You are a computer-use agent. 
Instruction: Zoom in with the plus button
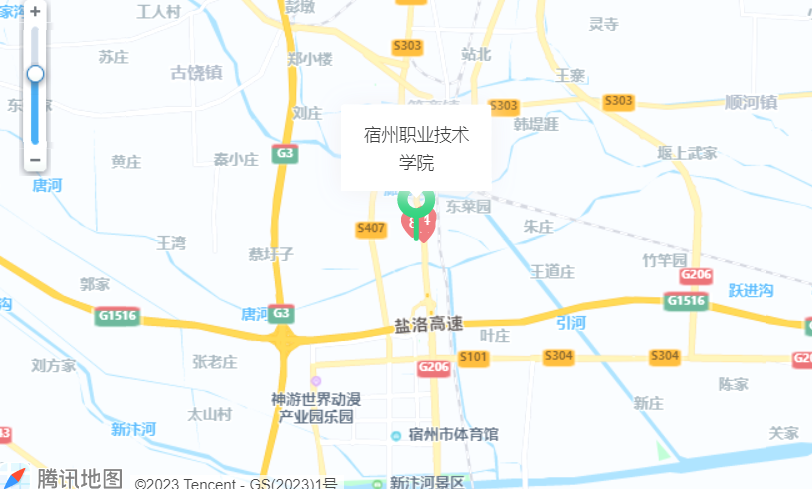click(x=36, y=12)
